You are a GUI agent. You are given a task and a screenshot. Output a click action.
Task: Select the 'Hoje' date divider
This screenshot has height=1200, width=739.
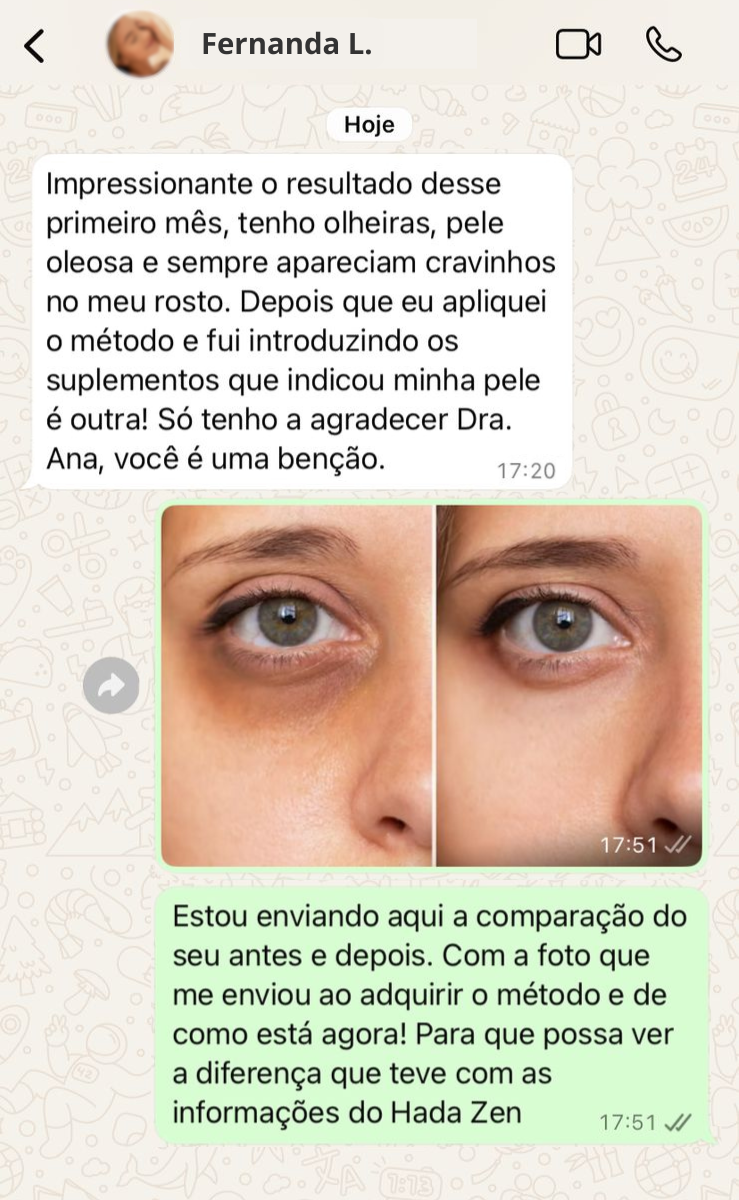(x=368, y=124)
